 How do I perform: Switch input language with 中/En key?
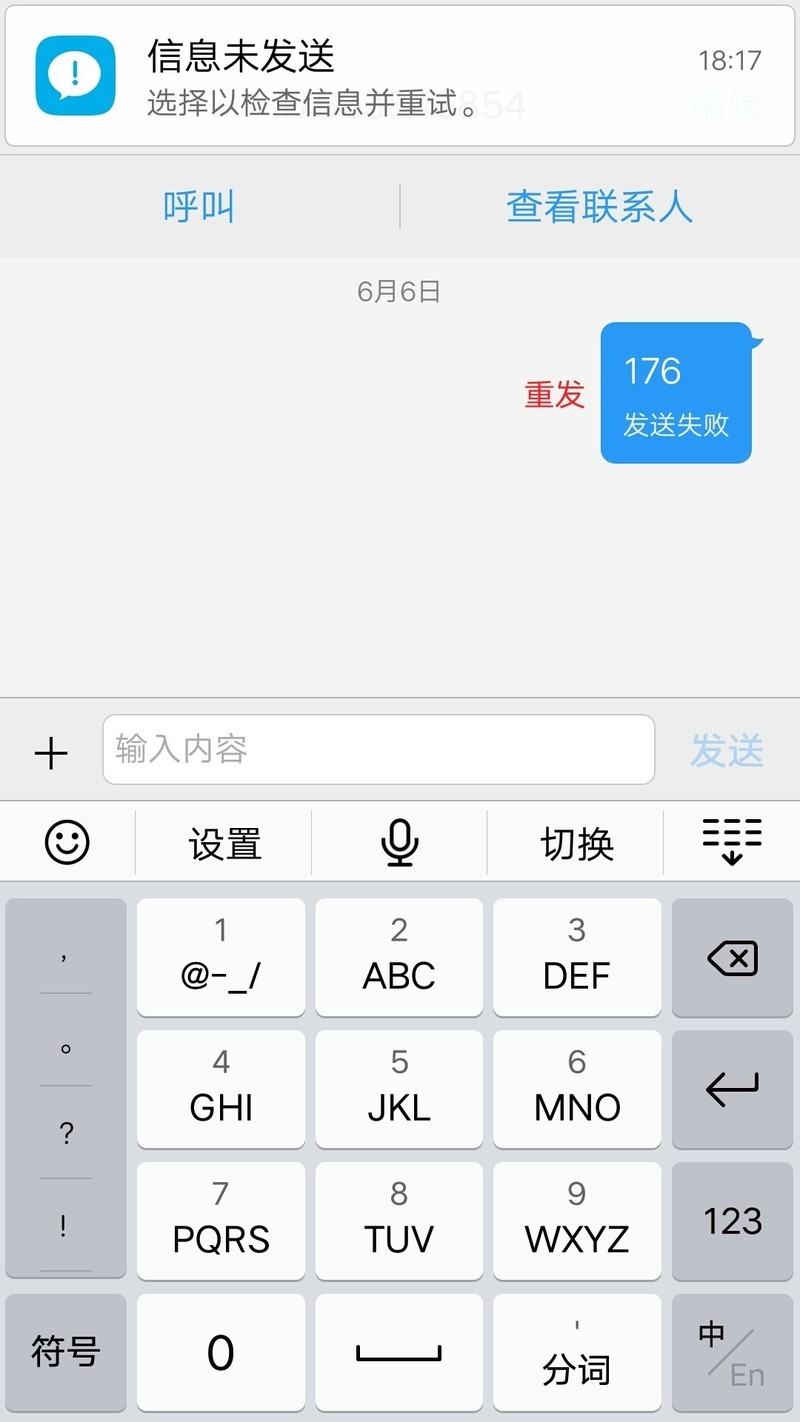click(x=732, y=1352)
